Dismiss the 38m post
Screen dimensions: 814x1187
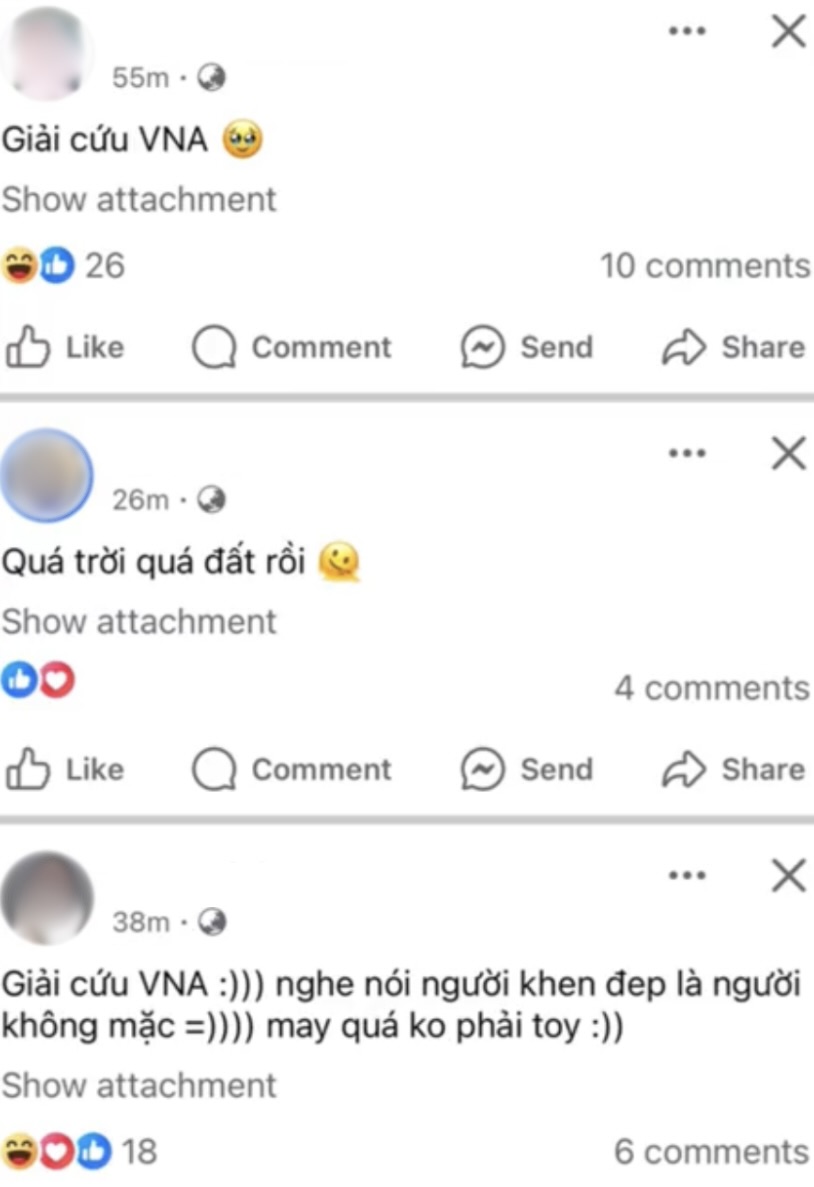tap(789, 877)
